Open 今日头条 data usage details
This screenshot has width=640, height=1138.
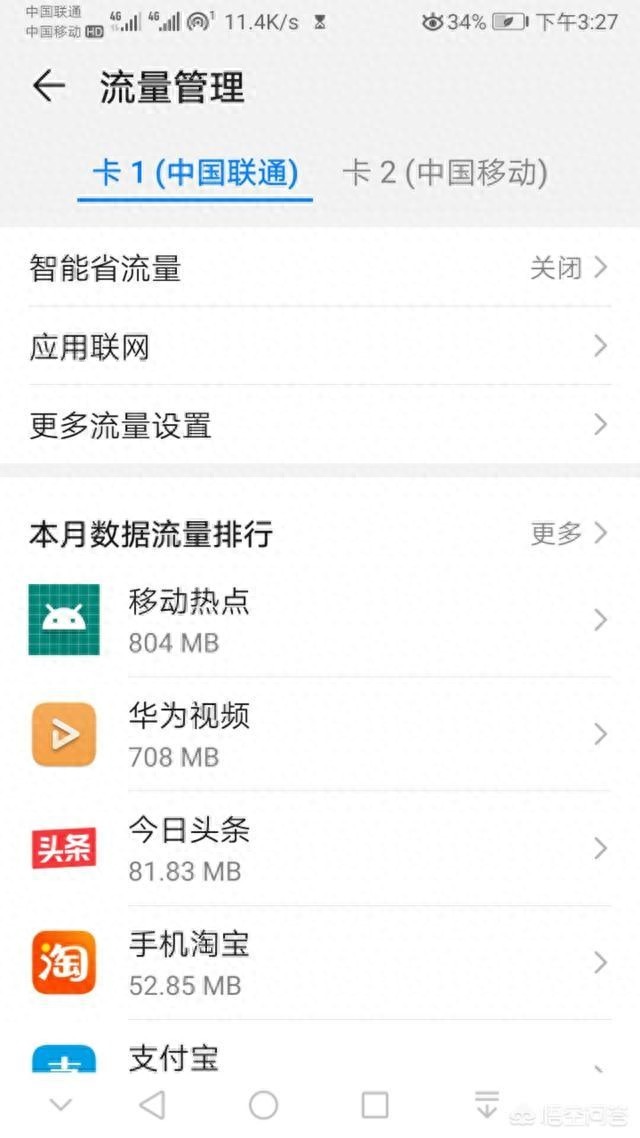click(x=320, y=848)
